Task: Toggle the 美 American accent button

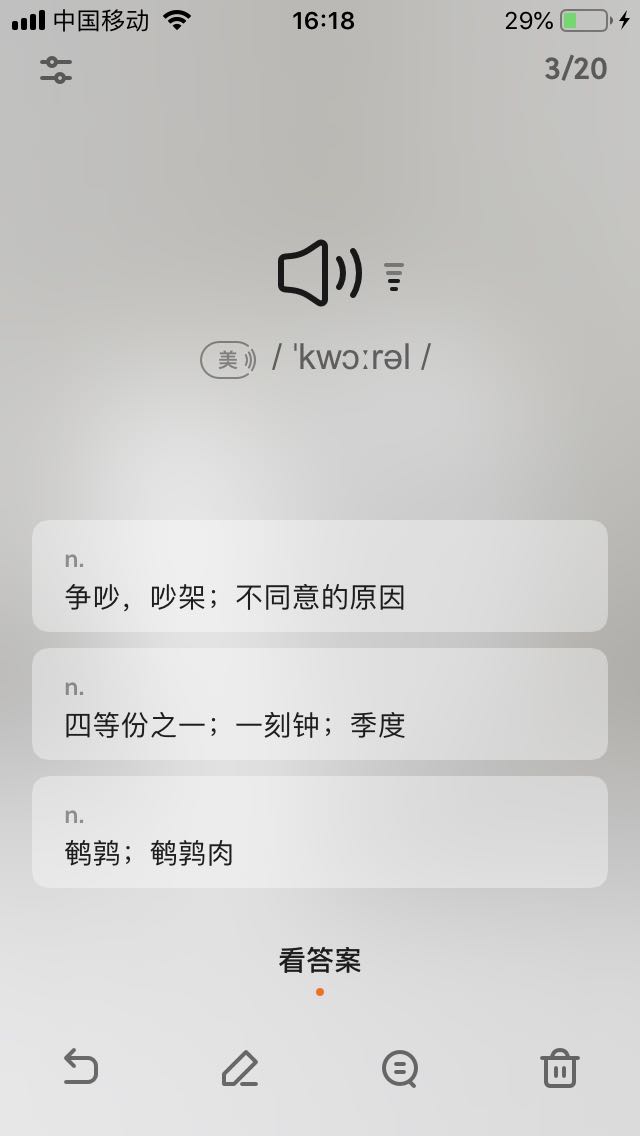Action: tap(228, 359)
